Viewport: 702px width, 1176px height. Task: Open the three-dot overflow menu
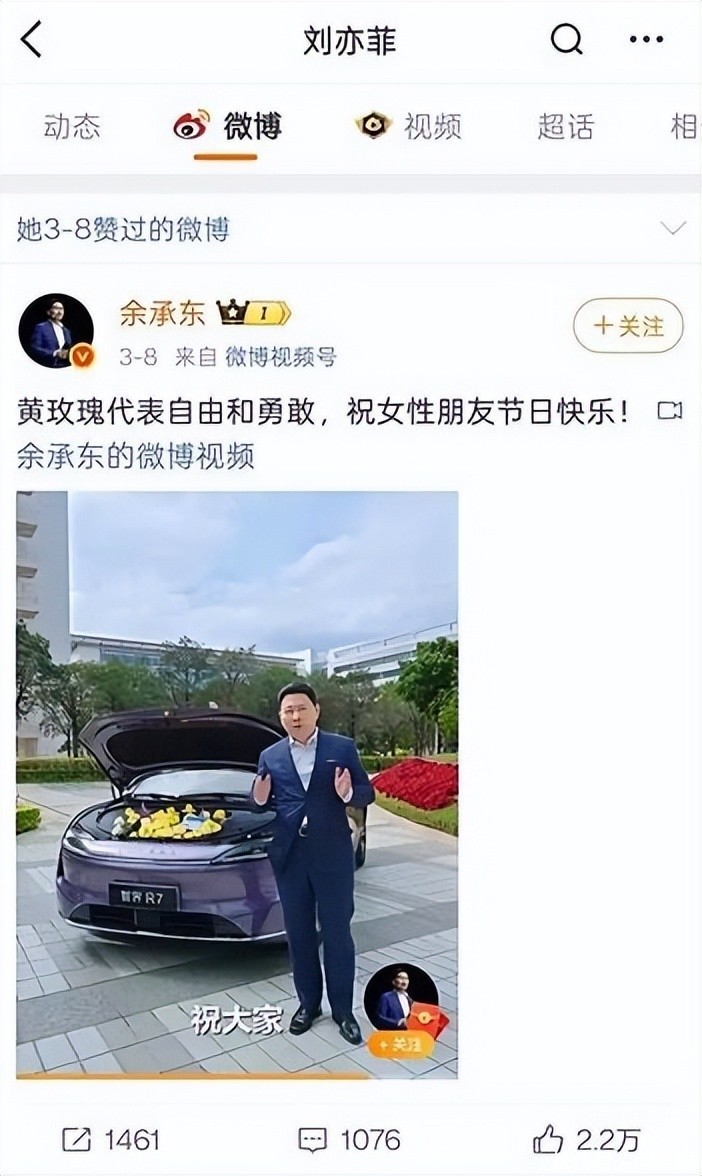(x=646, y=40)
